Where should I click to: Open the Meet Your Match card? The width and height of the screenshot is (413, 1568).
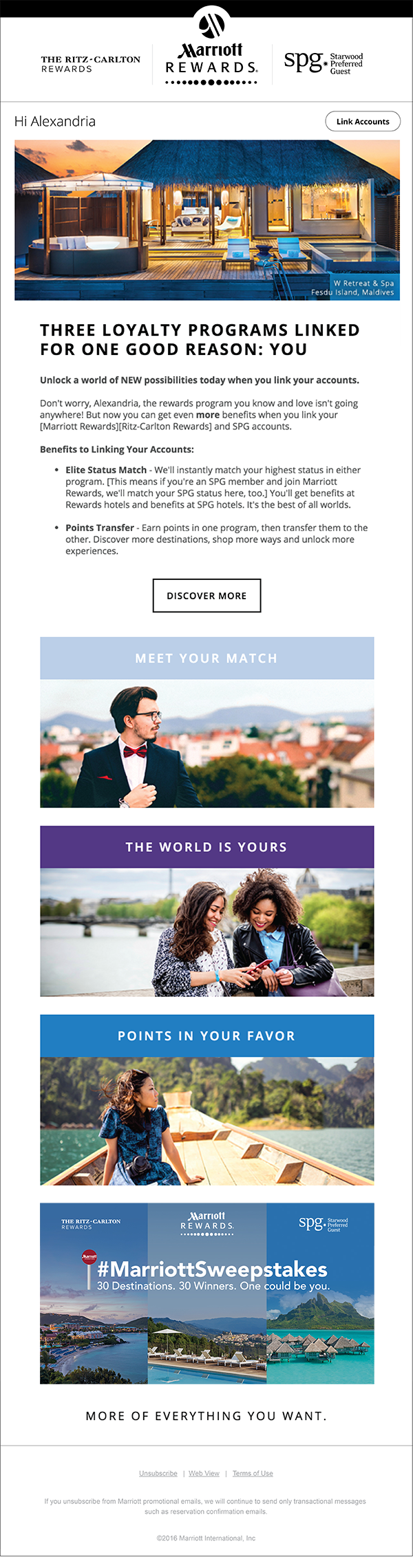pos(206,722)
